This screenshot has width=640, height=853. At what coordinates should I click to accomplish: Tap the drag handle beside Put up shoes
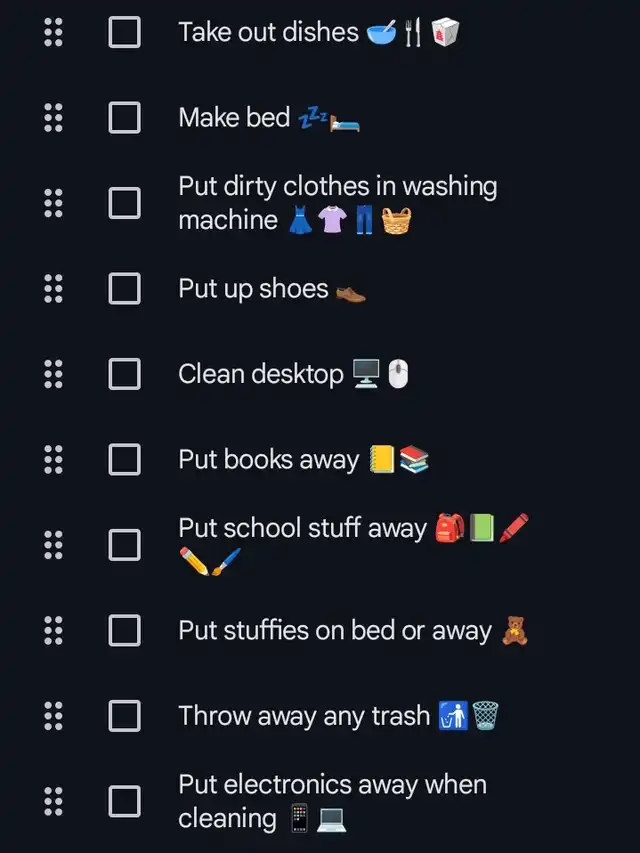54,289
